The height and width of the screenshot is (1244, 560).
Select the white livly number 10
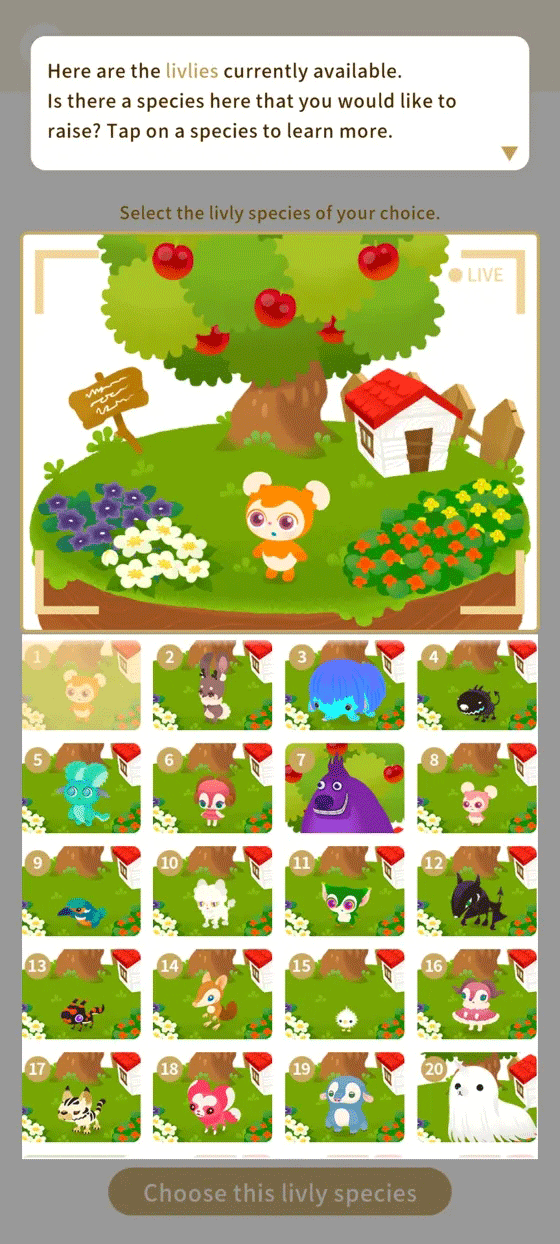point(213,890)
